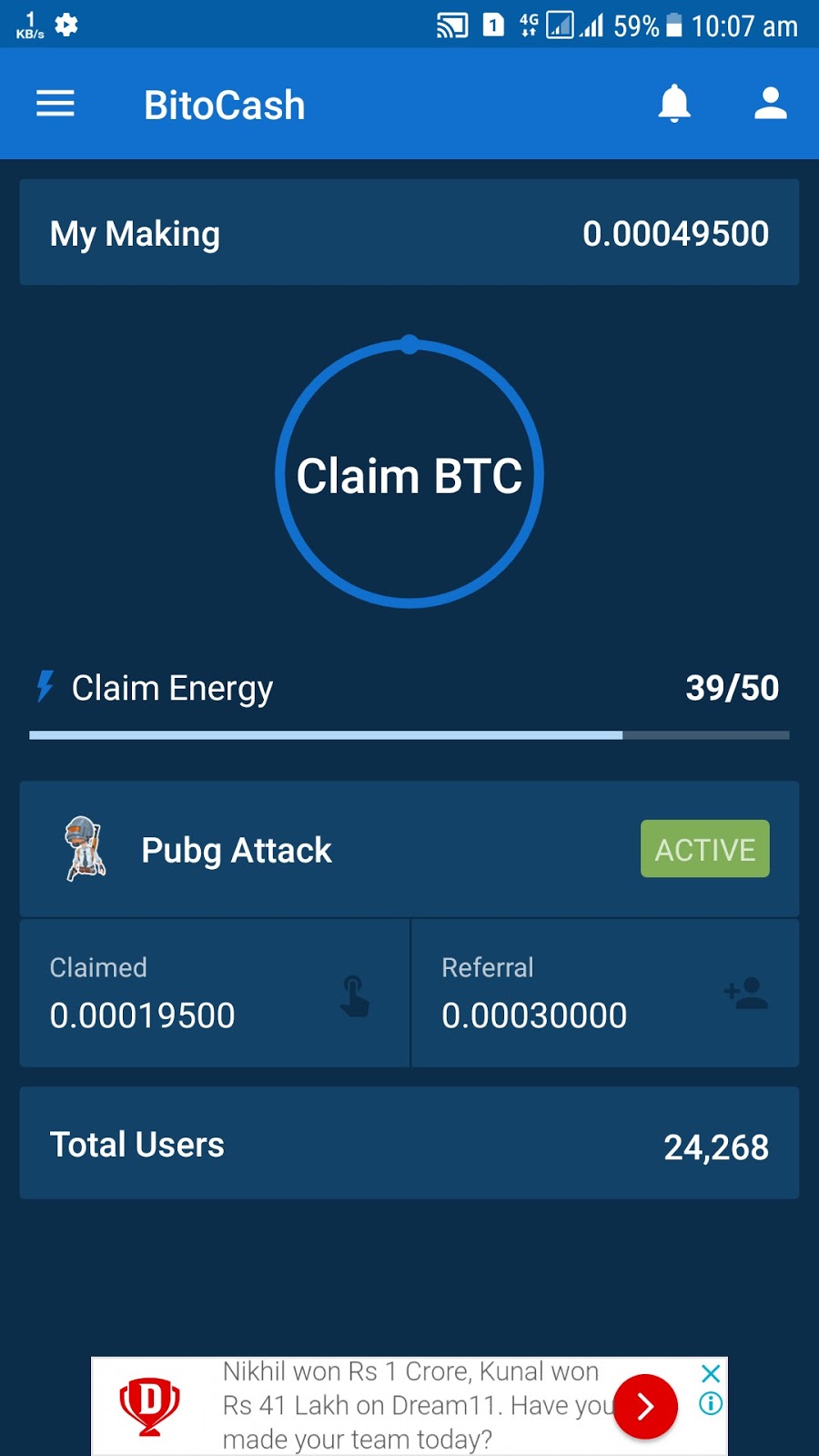Viewport: 819px width, 1456px height.
Task: Open the Referral earnings card
Action: (x=605, y=993)
